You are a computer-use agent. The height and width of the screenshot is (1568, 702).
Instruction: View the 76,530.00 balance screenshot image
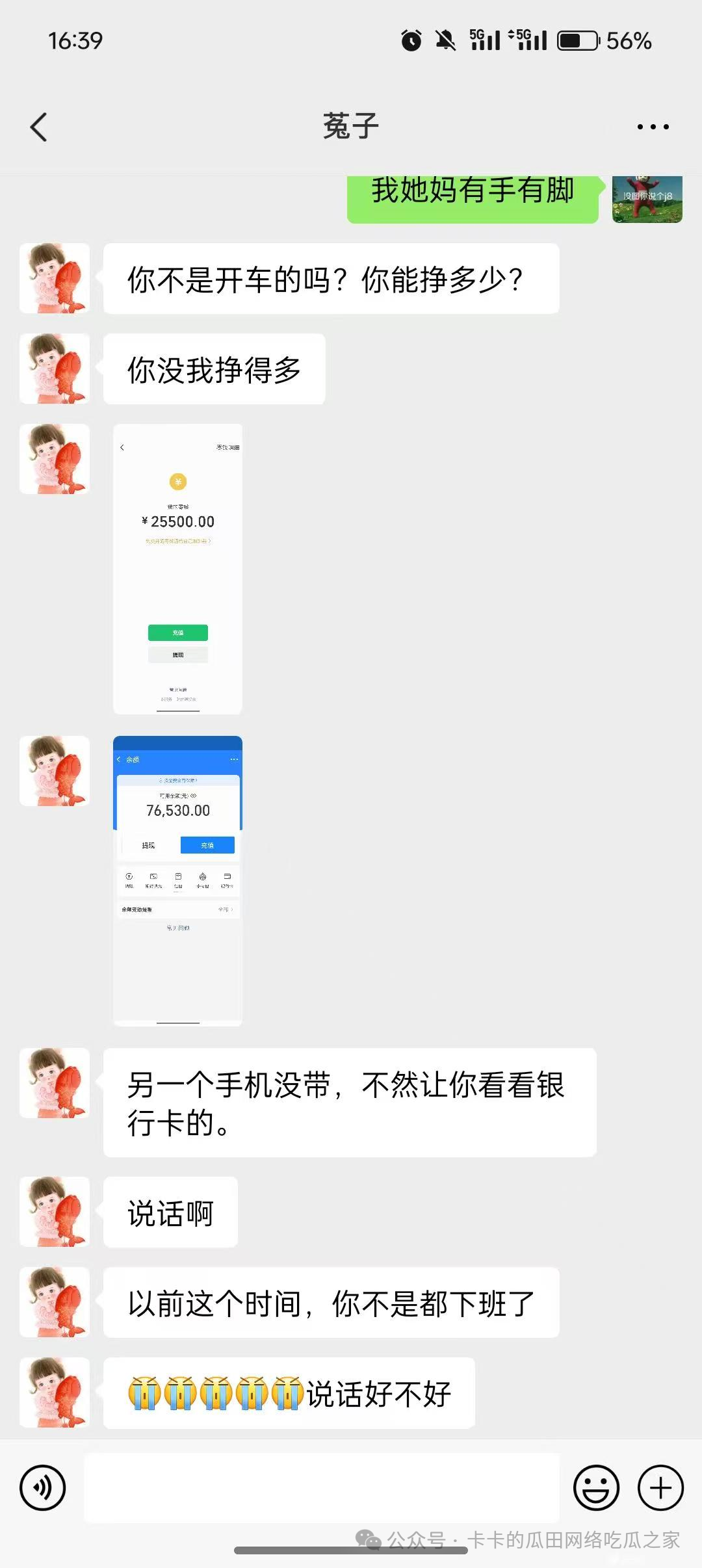177,880
